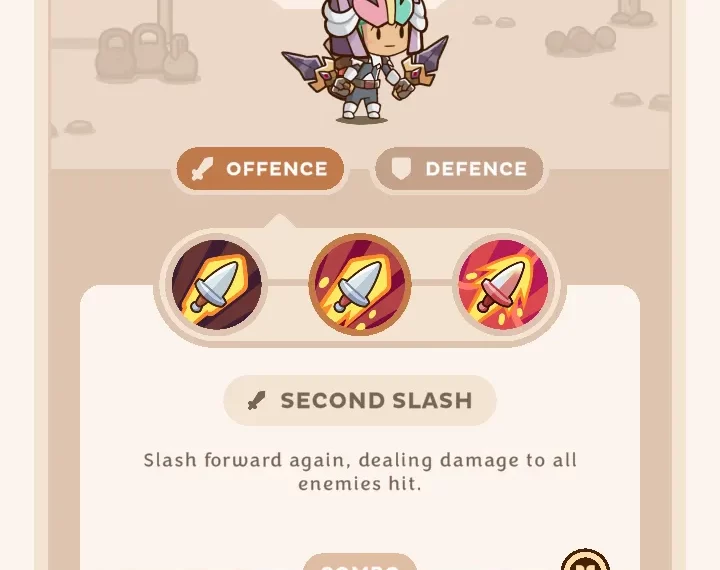
Task: Select the first slash skill icon
Action: [216, 285]
